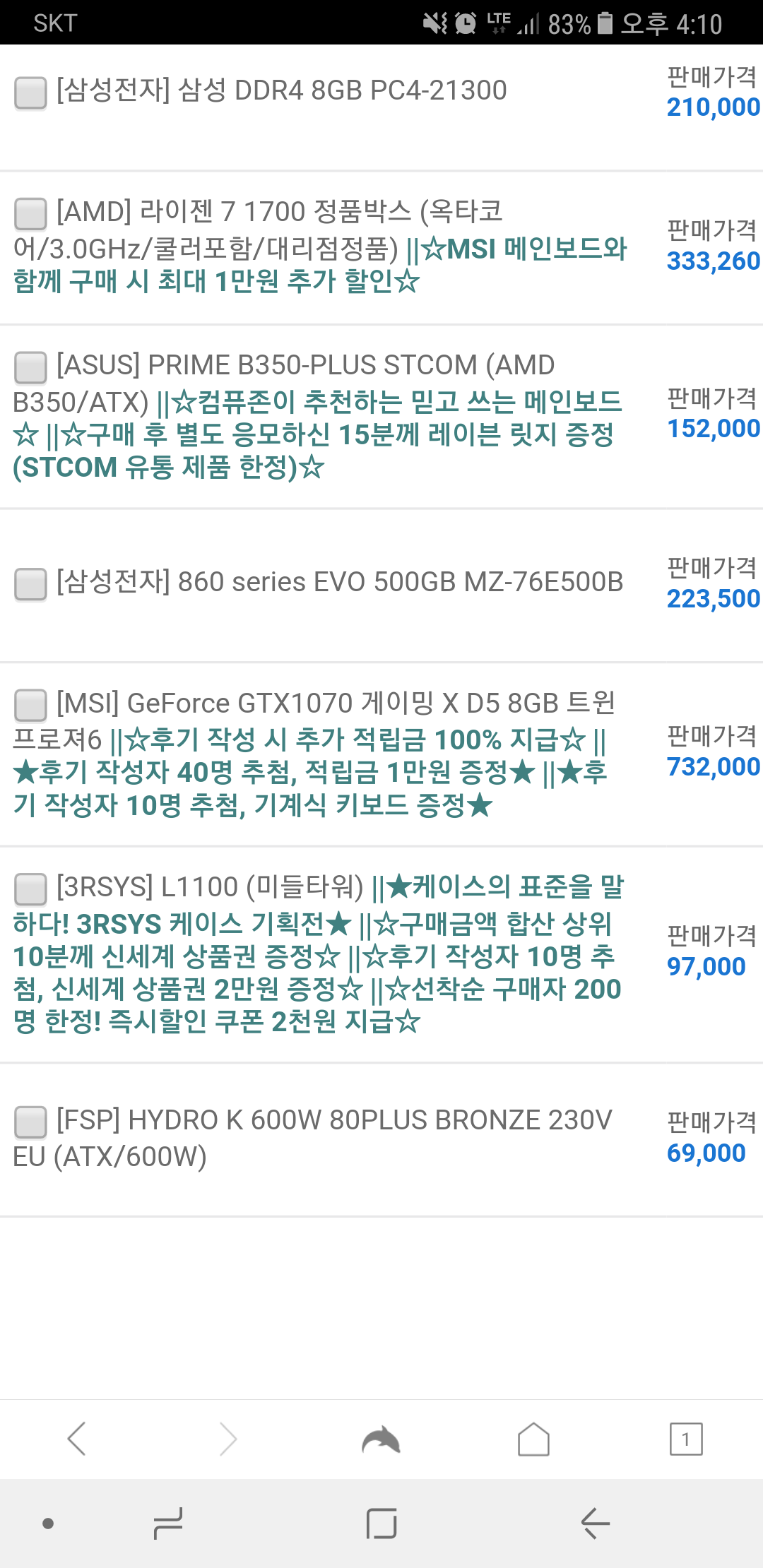Open the browser's dolphin menu icon

[x=381, y=1439]
